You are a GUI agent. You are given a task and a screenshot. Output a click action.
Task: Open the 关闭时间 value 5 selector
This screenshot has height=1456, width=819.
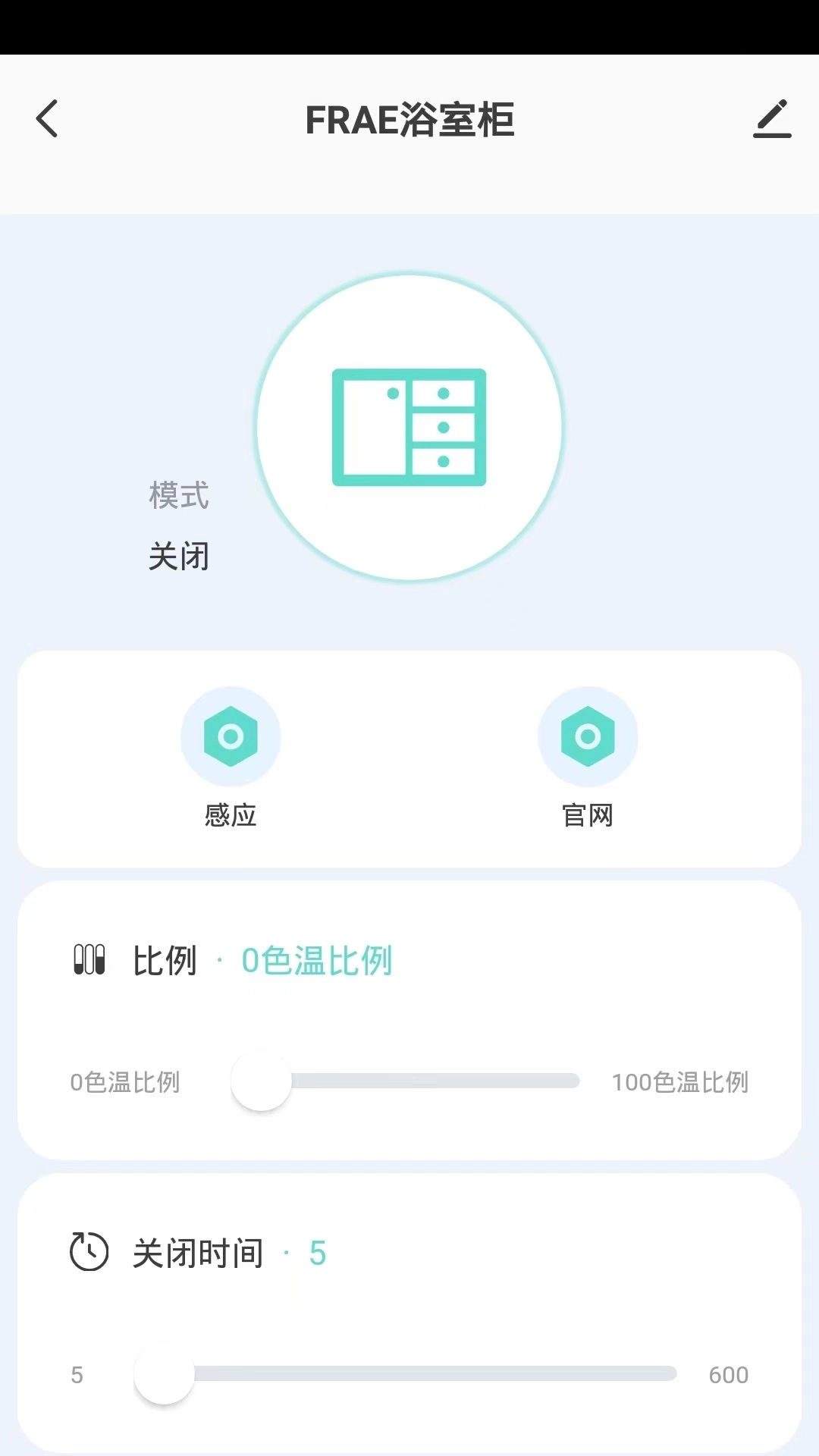click(x=317, y=1252)
